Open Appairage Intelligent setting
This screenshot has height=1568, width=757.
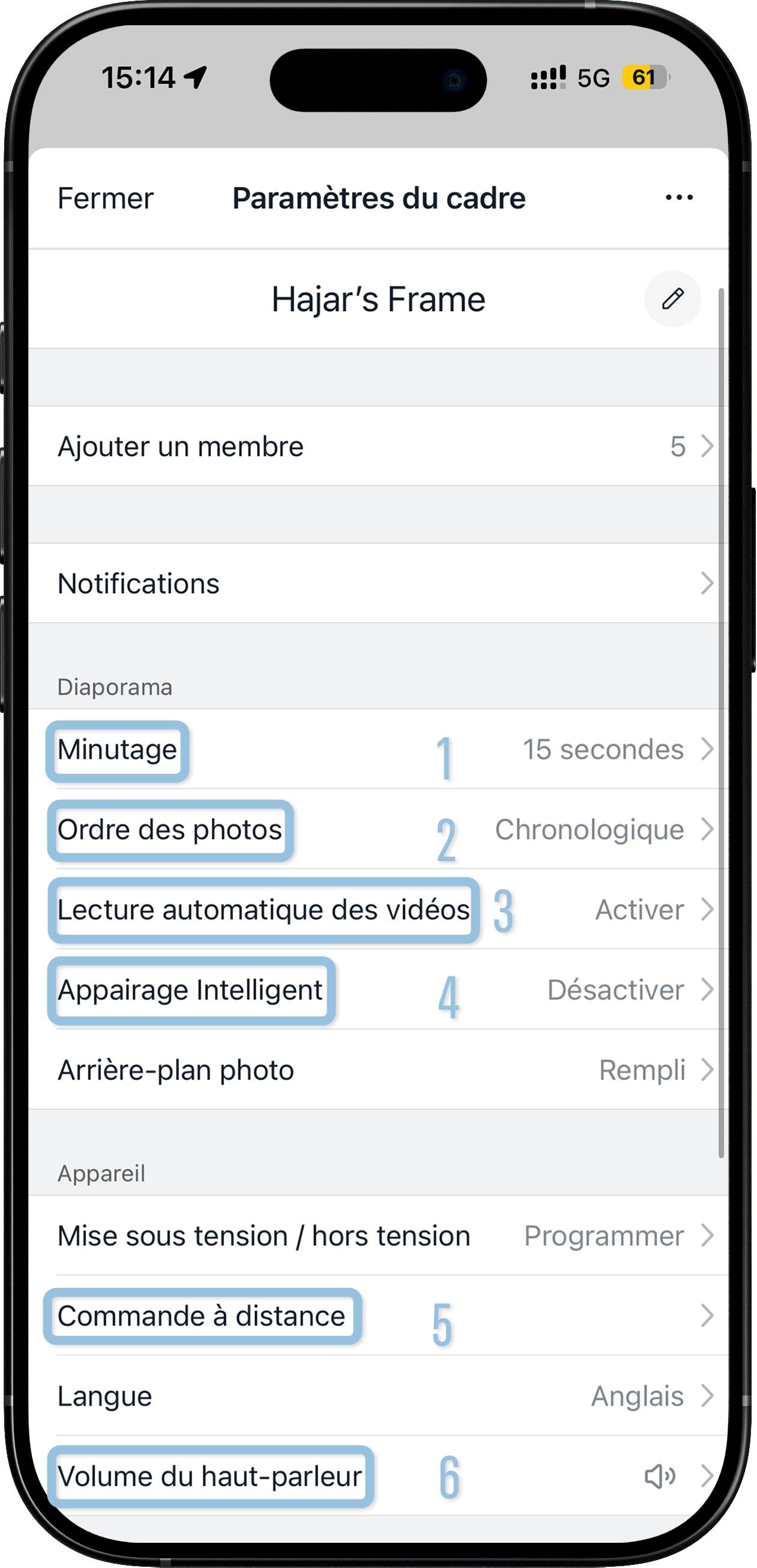coord(377,990)
